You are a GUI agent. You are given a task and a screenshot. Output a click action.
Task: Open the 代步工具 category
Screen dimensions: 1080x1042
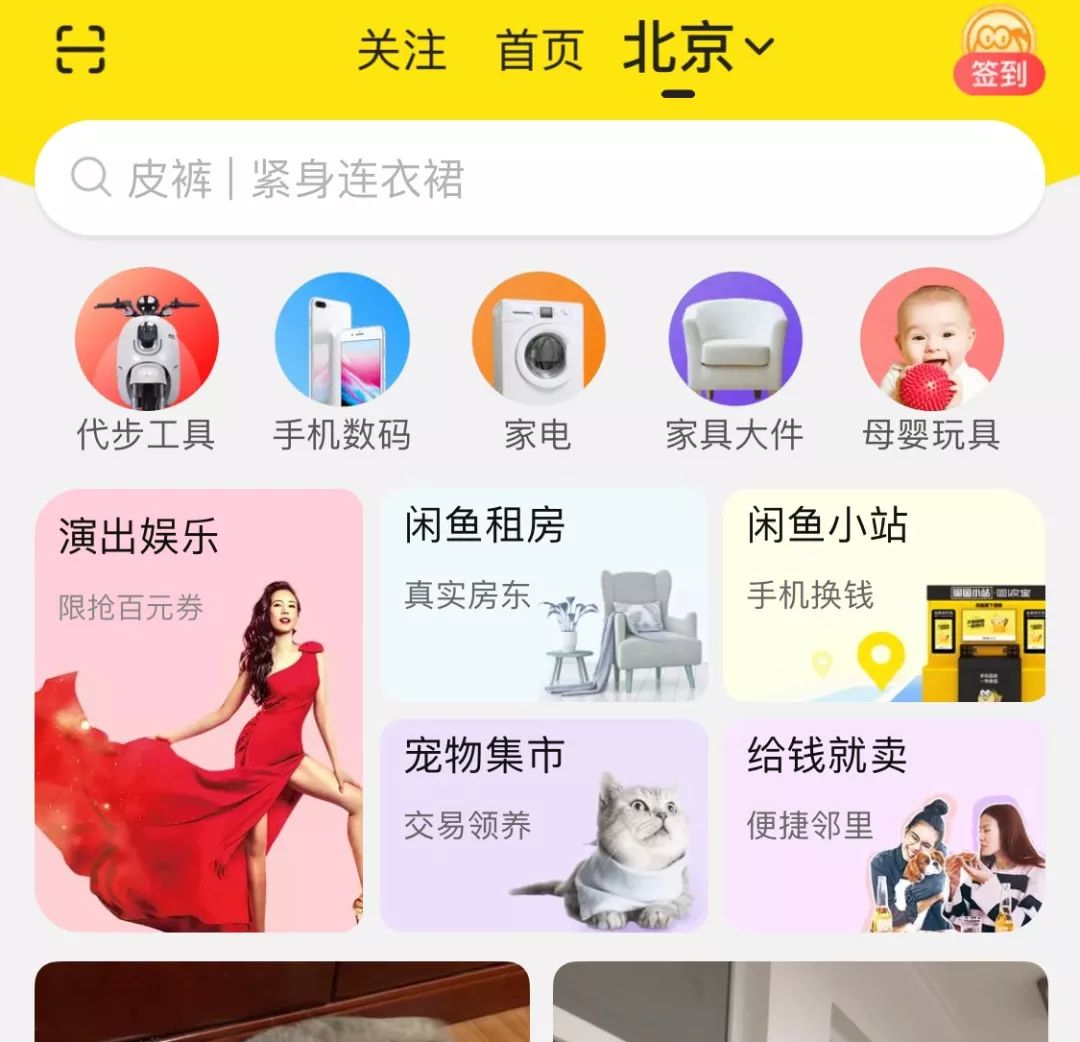146,361
